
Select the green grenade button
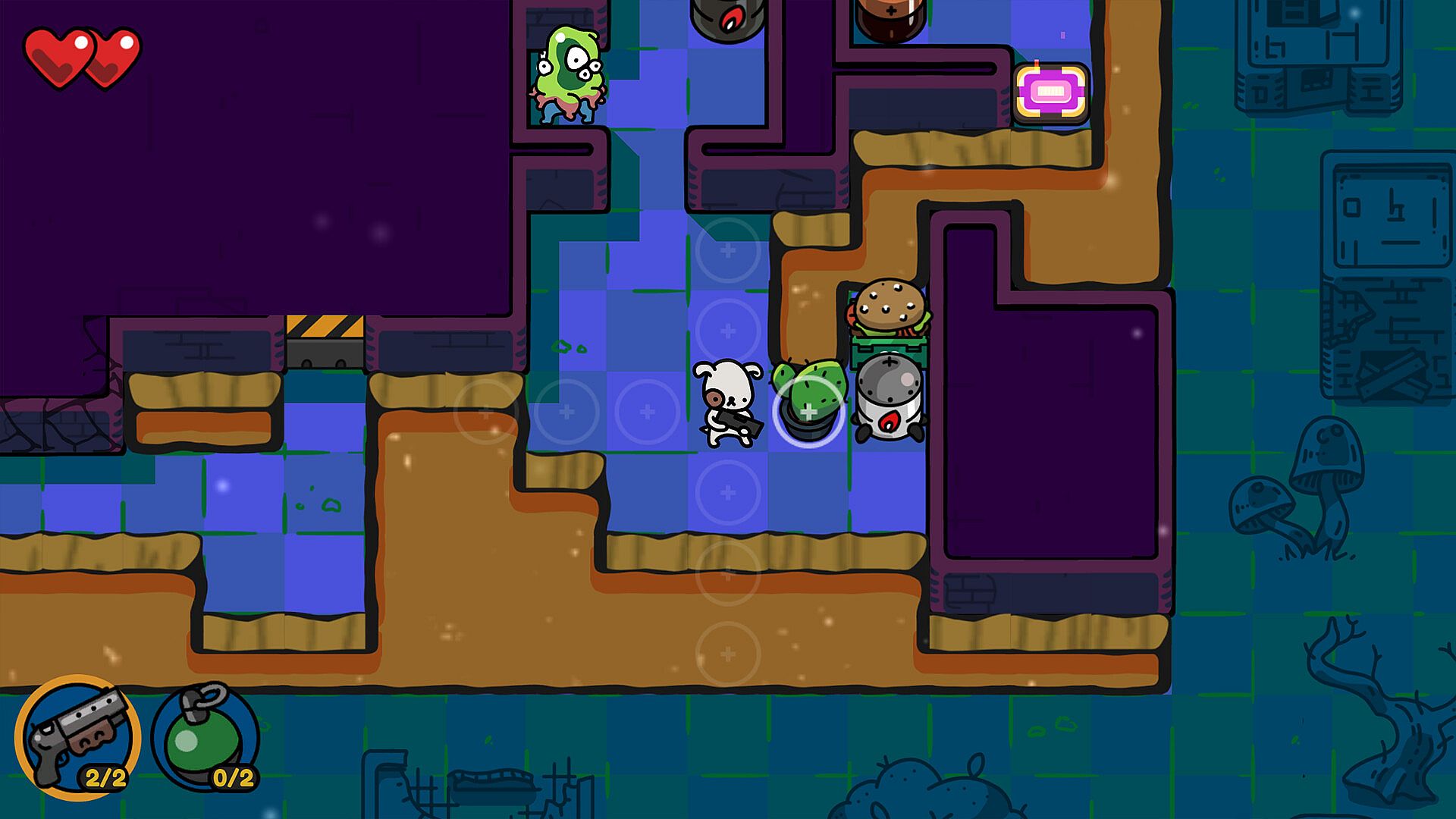(x=205, y=737)
